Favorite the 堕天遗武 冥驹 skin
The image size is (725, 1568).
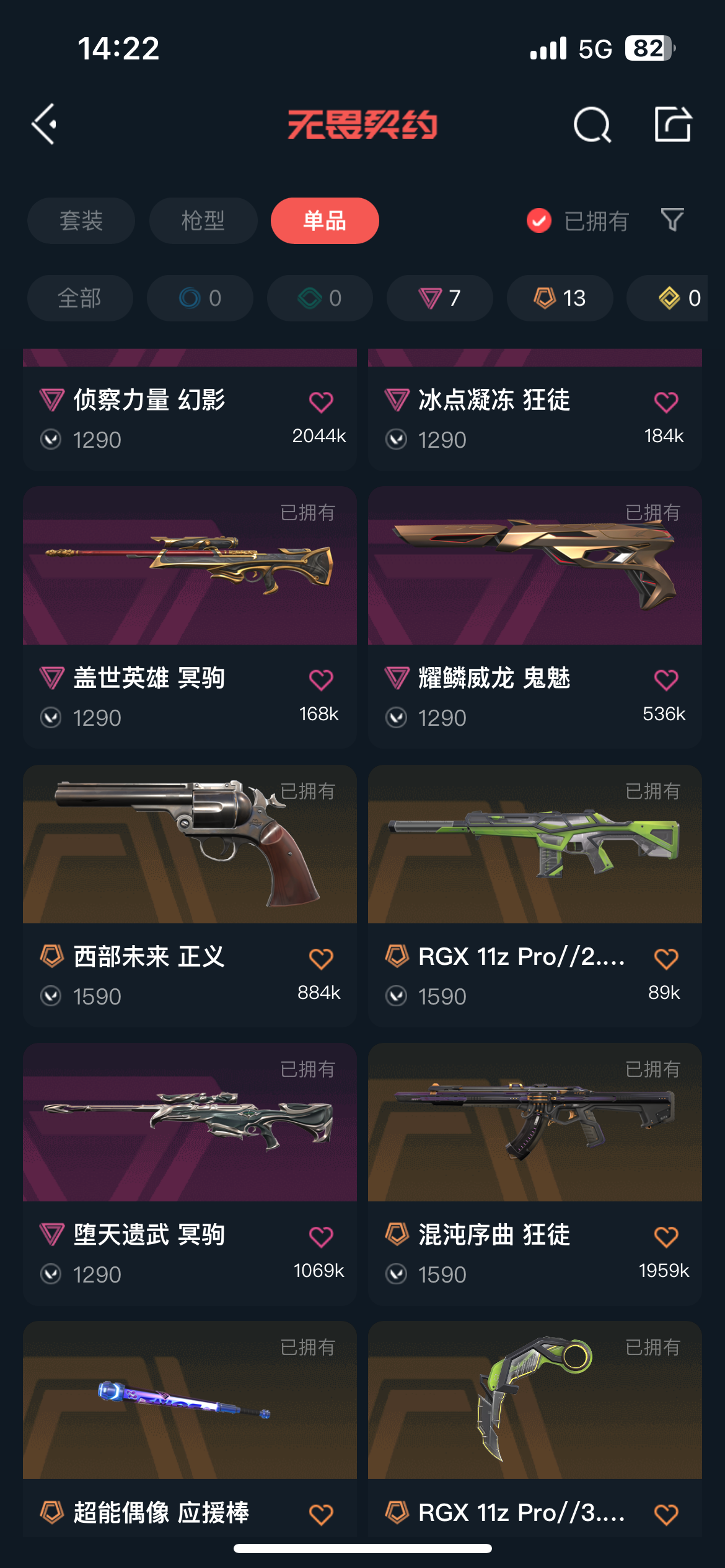pyautogui.click(x=321, y=1237)
